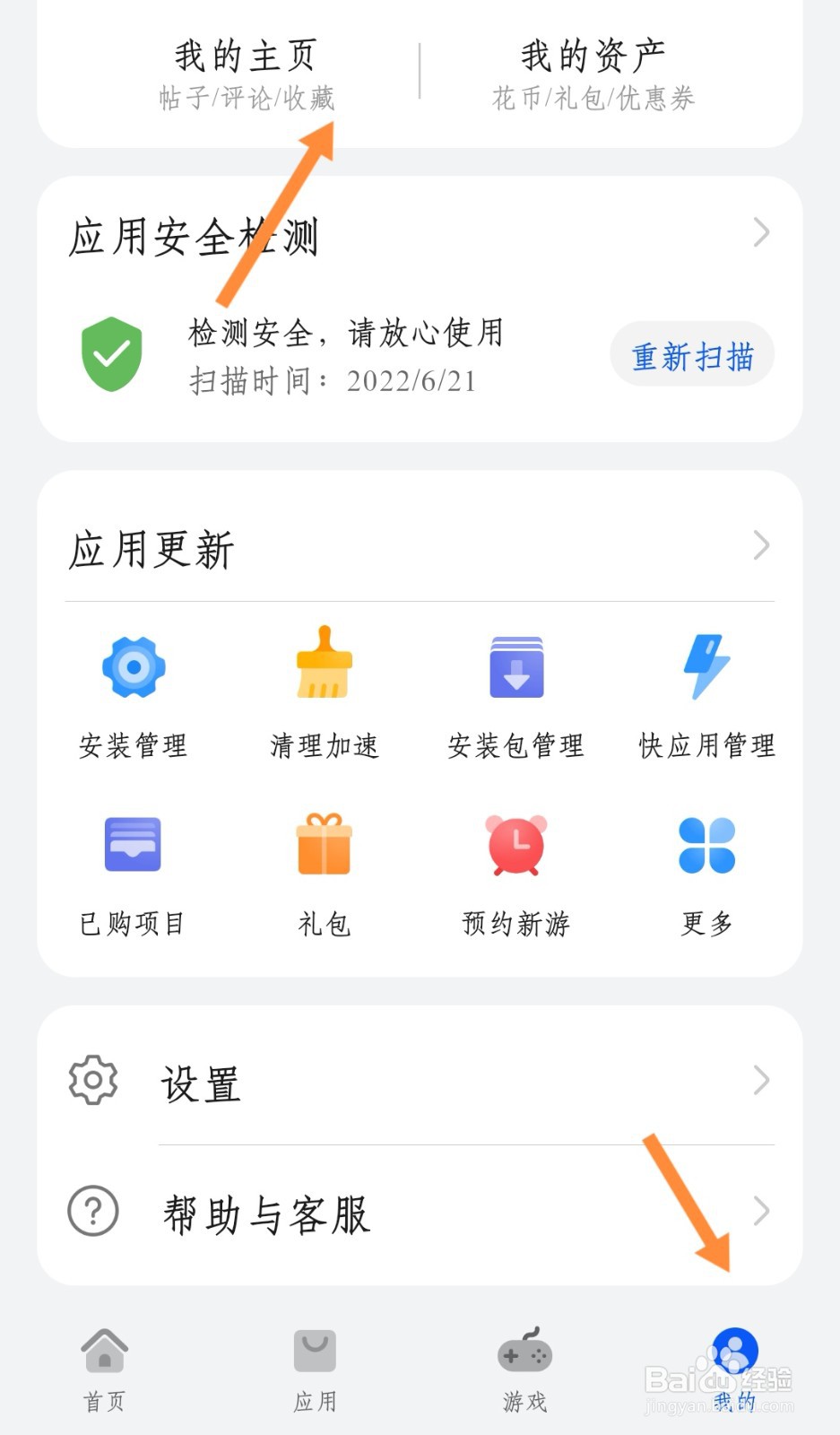This screenshot has width=840, height=1435.
Task: Open 我的资产 section
Action: [593, 74]
